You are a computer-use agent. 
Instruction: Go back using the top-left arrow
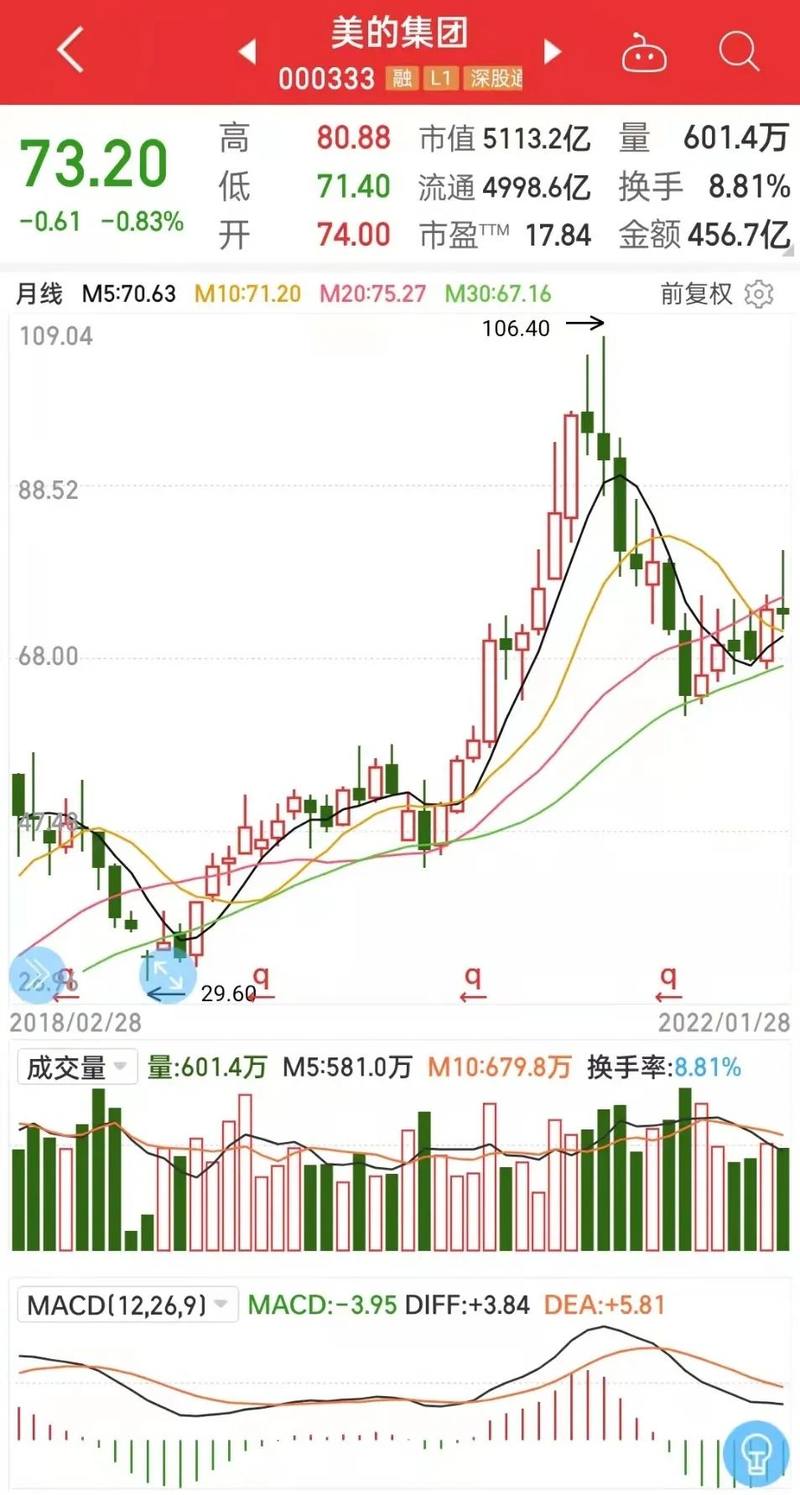click(x=70, y=50)
